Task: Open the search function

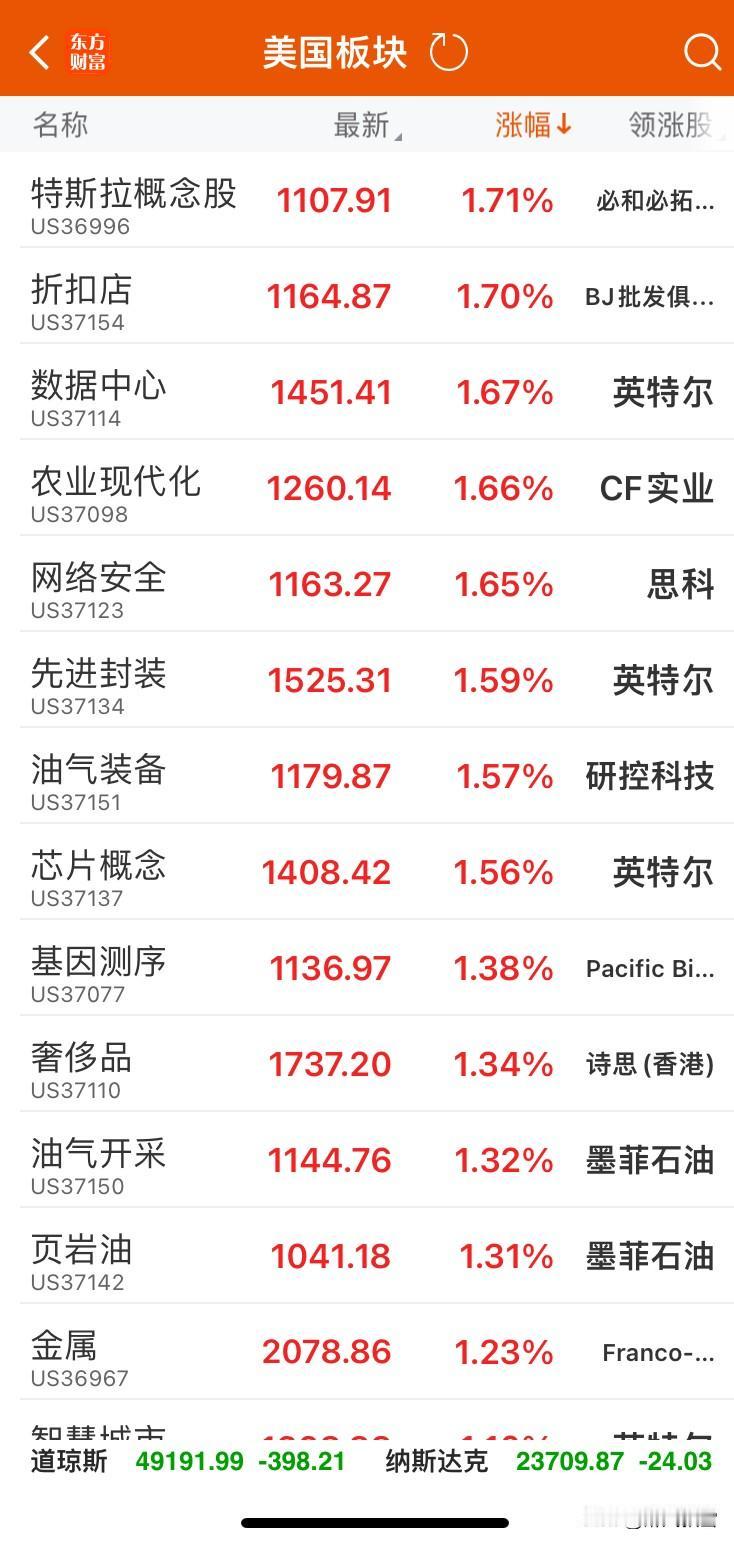Action: click(702, 52)
